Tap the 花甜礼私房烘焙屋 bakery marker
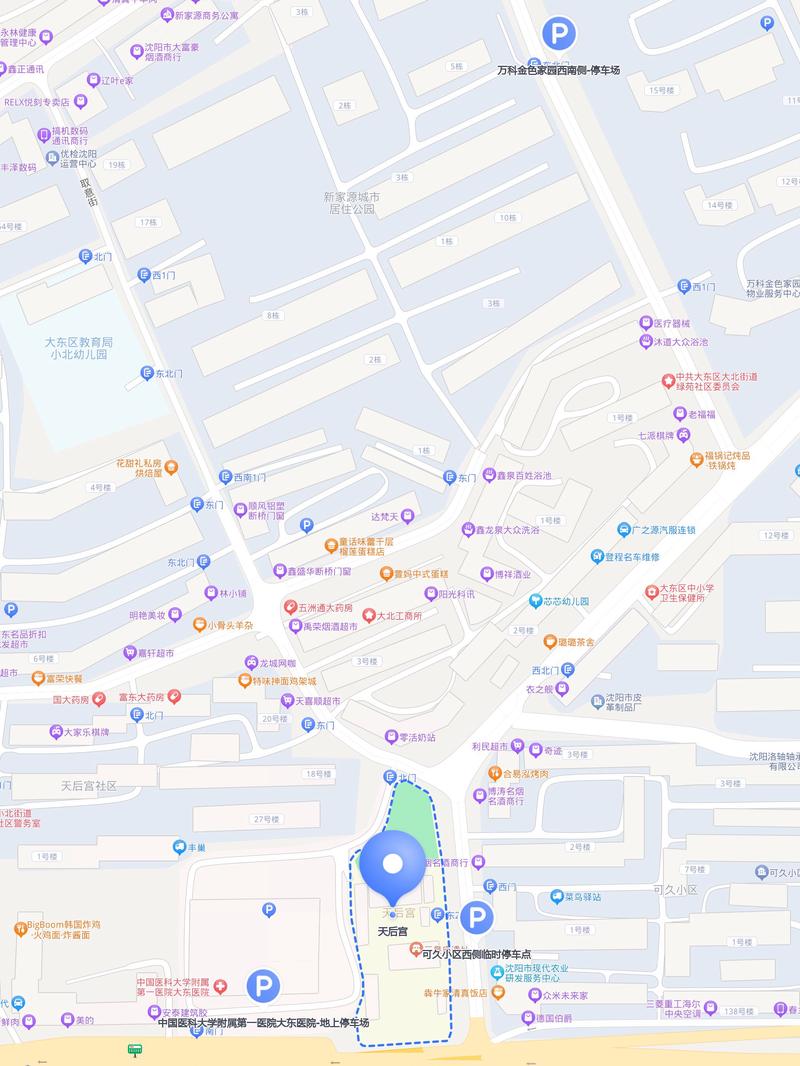 [170, 466]
